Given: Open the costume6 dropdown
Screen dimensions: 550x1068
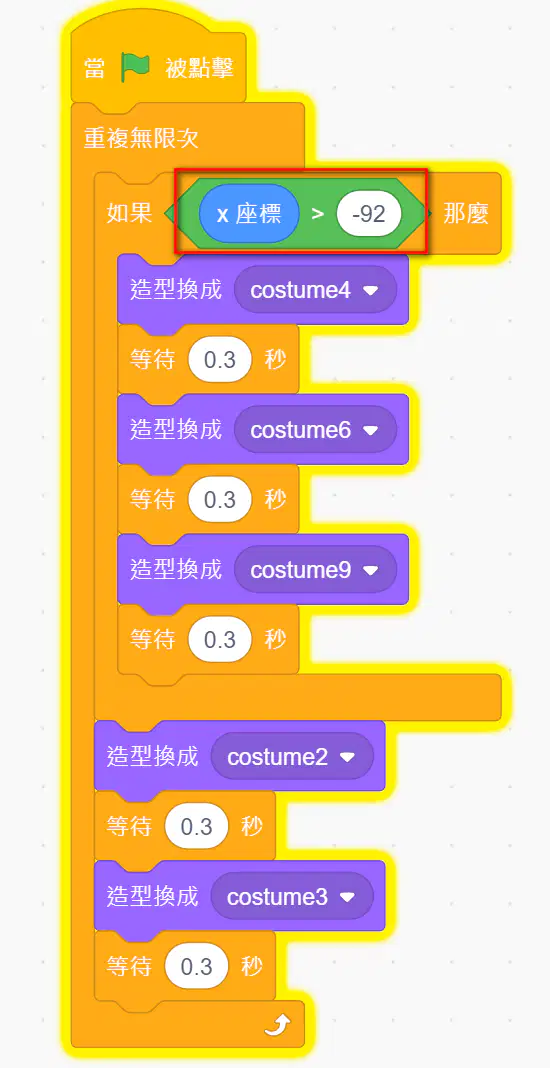Looking at the screenshot, I should coord(315,430).
